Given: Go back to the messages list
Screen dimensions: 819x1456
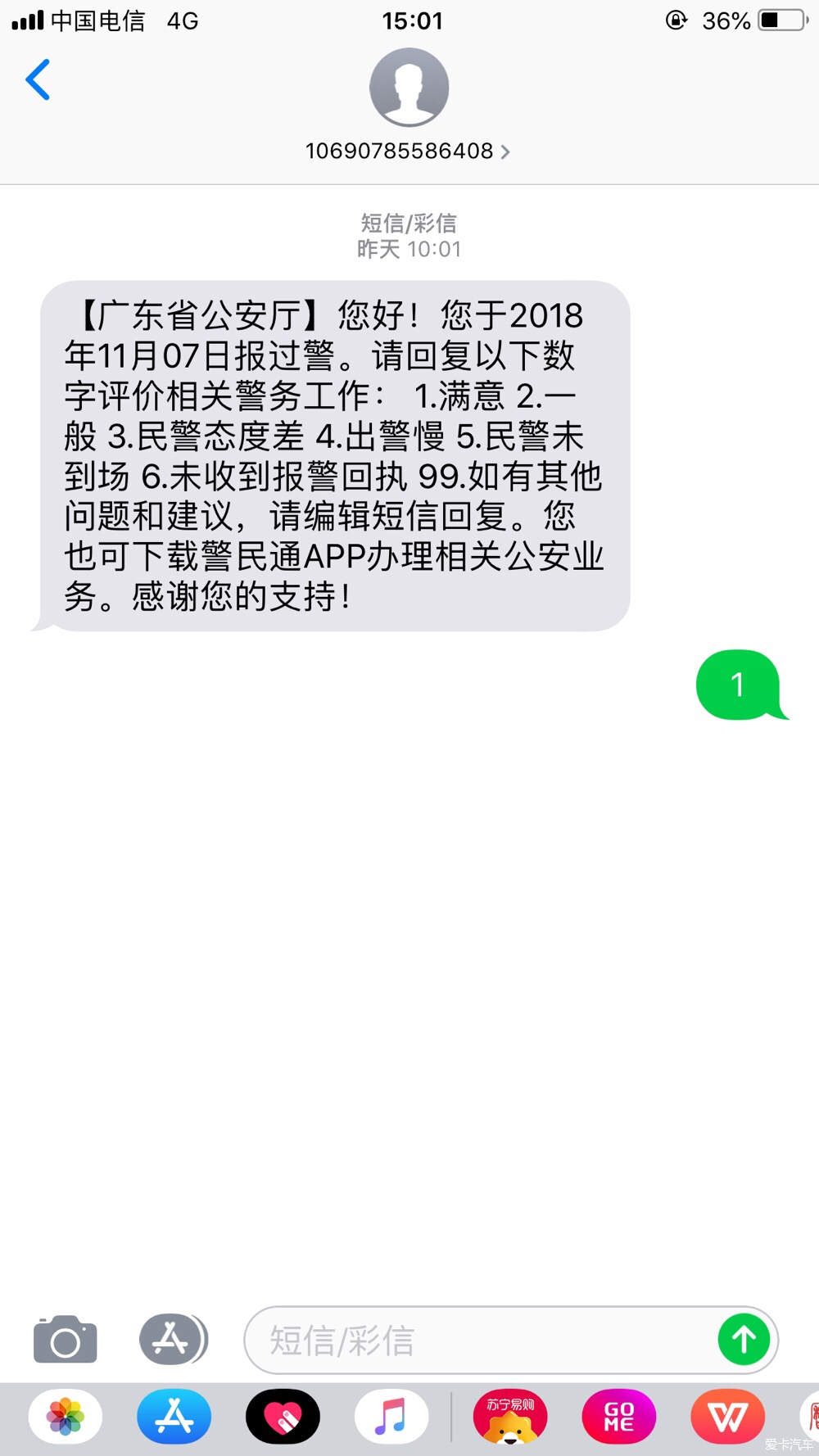Looking at the screenshot, I should (x=37, y=79).
